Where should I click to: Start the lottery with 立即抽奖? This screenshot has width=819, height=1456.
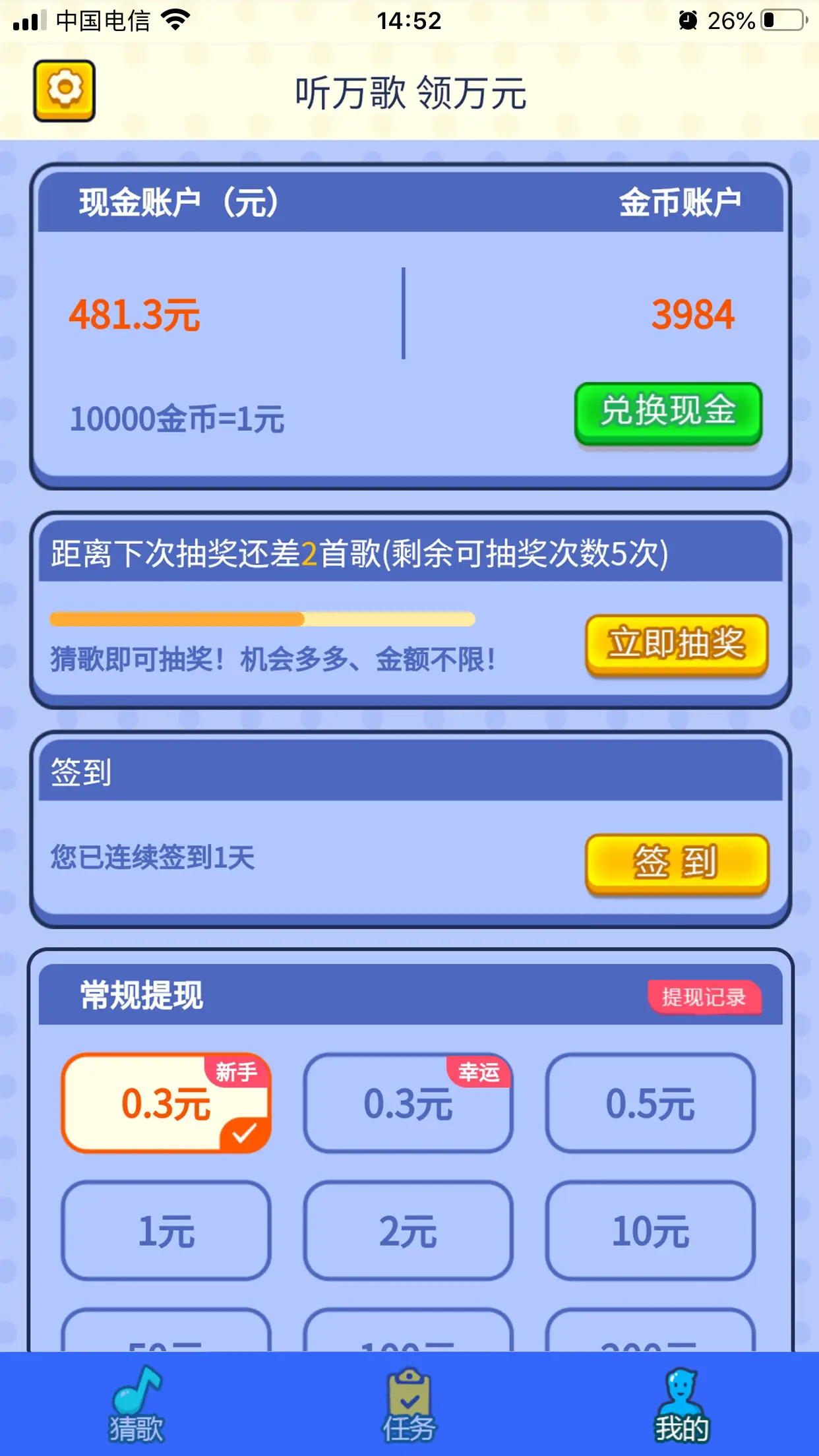677,644
